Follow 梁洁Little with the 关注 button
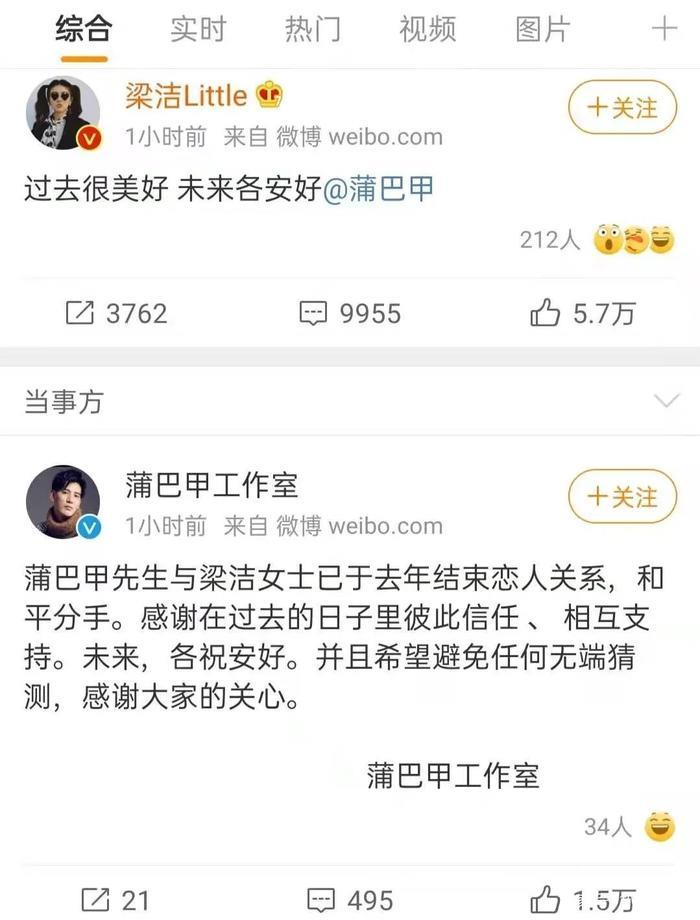The width and height of the screenshot is (700, 920). (x=621, y=107)
